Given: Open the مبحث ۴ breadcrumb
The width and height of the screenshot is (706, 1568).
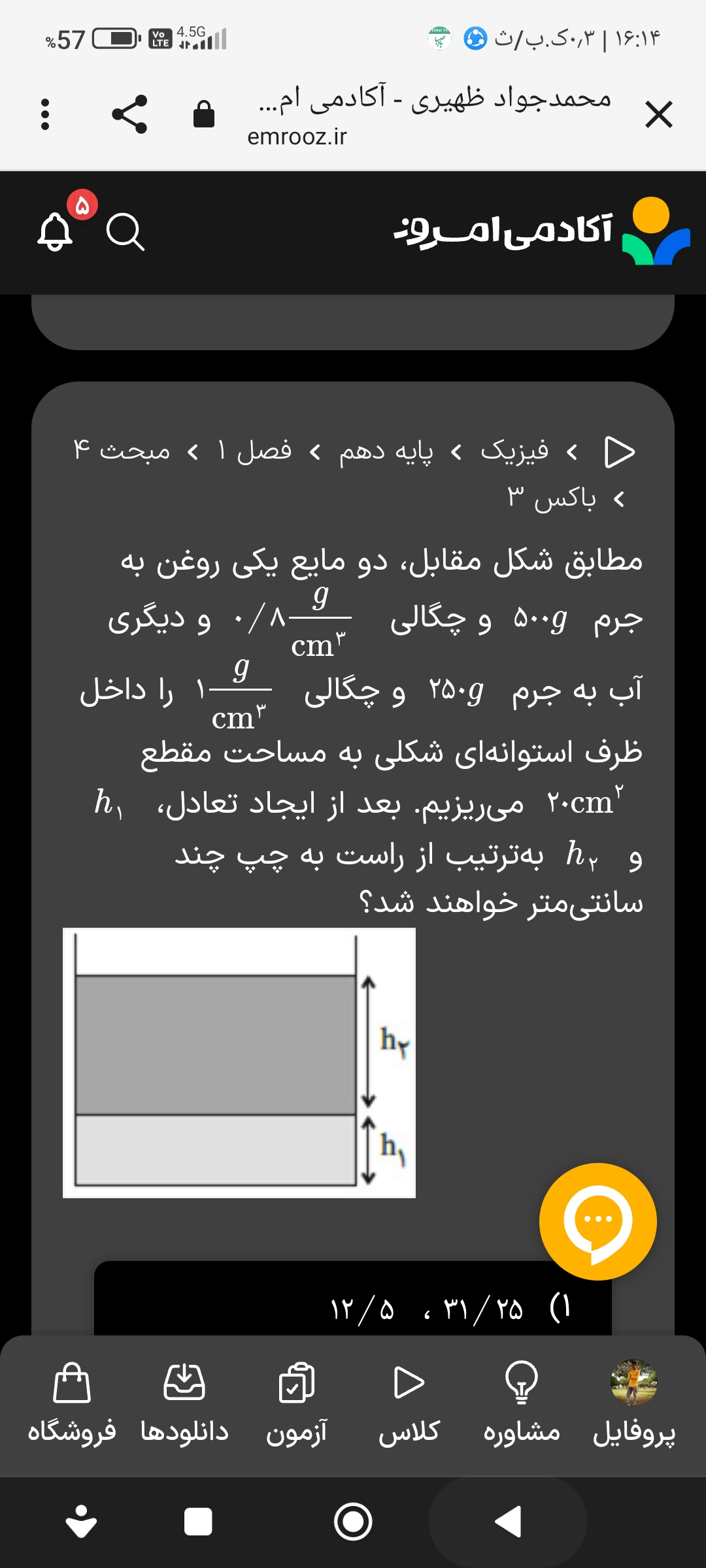Looking at the screenshot, I should [122, 451].
